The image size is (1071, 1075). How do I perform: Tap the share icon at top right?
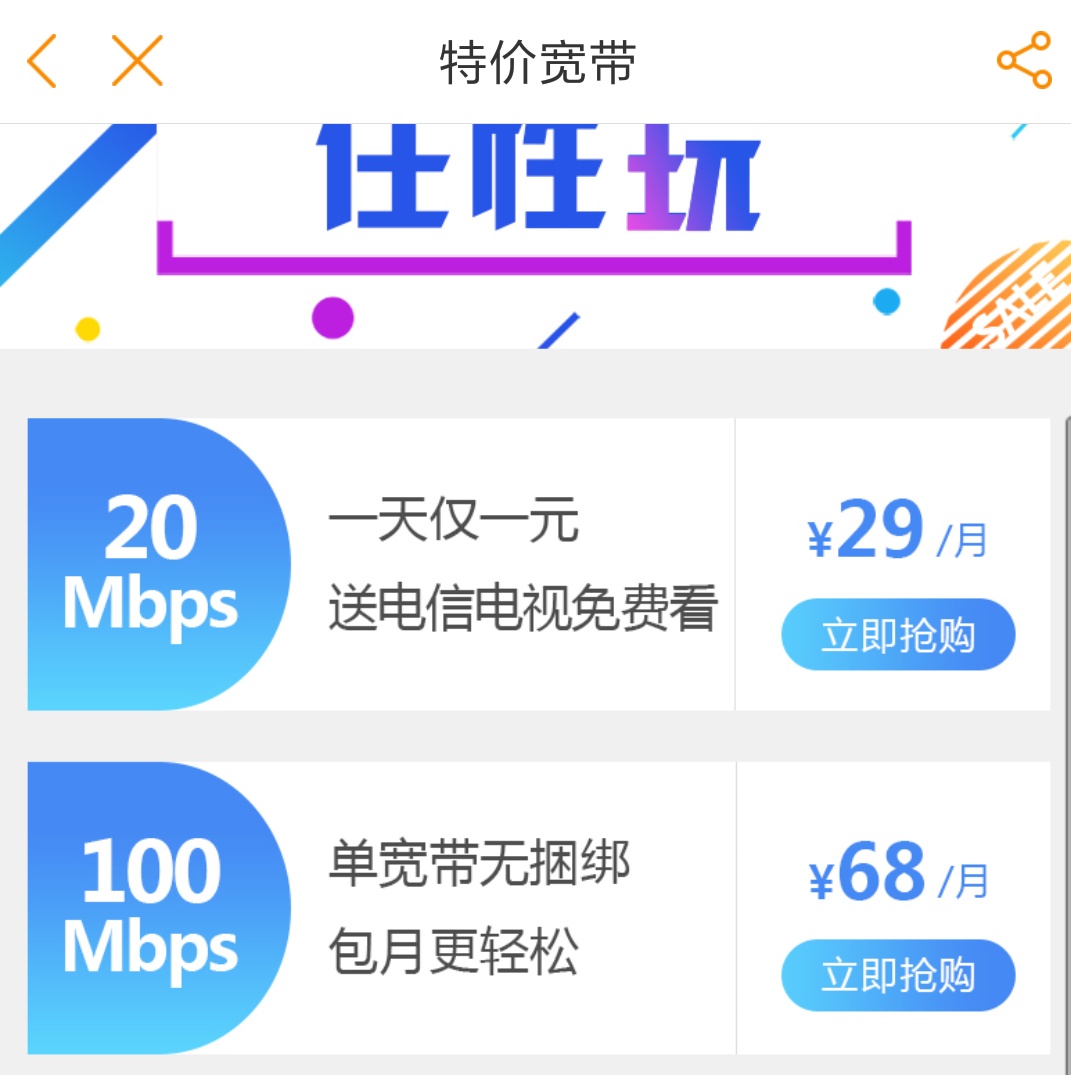(x=1024, y=61)
